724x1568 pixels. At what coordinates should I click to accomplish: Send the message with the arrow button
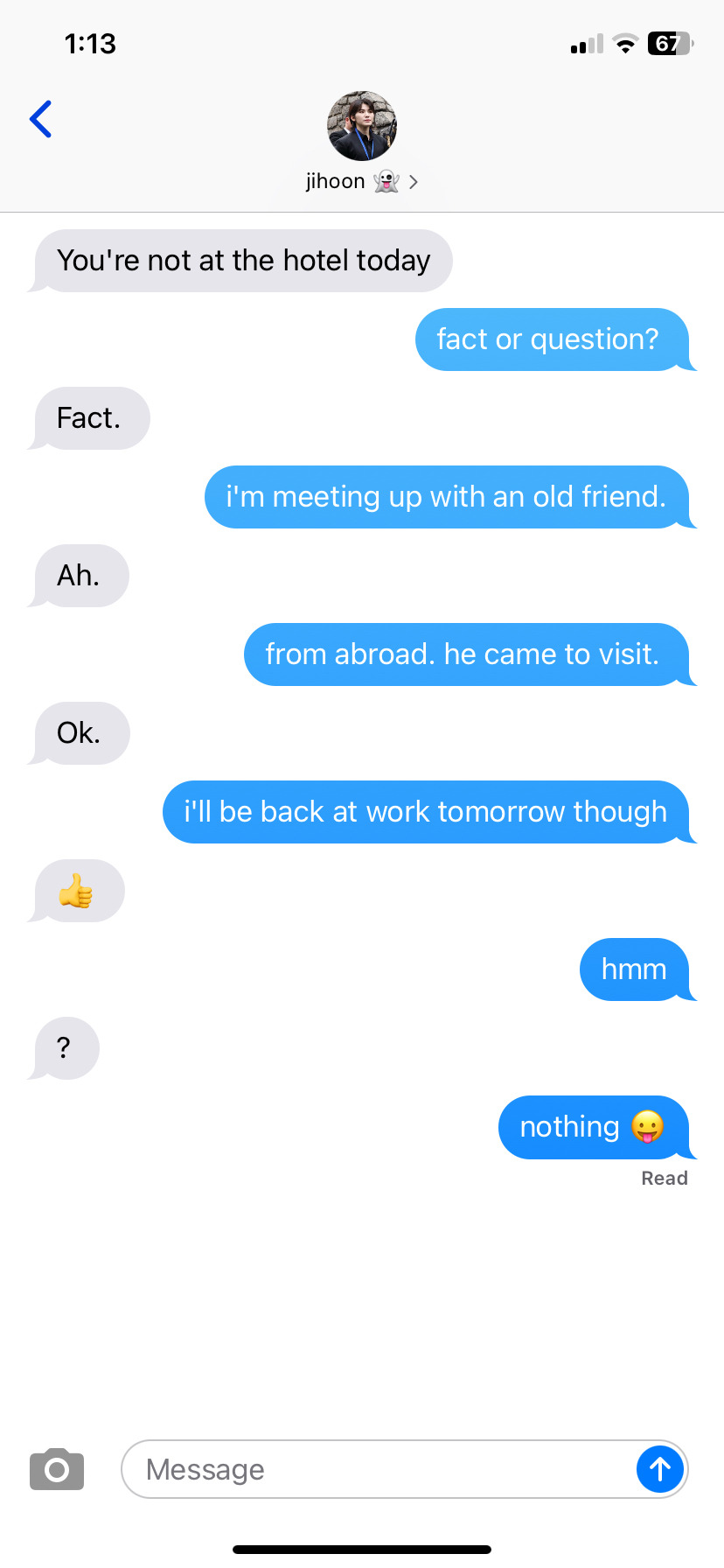click(659, 1469)
